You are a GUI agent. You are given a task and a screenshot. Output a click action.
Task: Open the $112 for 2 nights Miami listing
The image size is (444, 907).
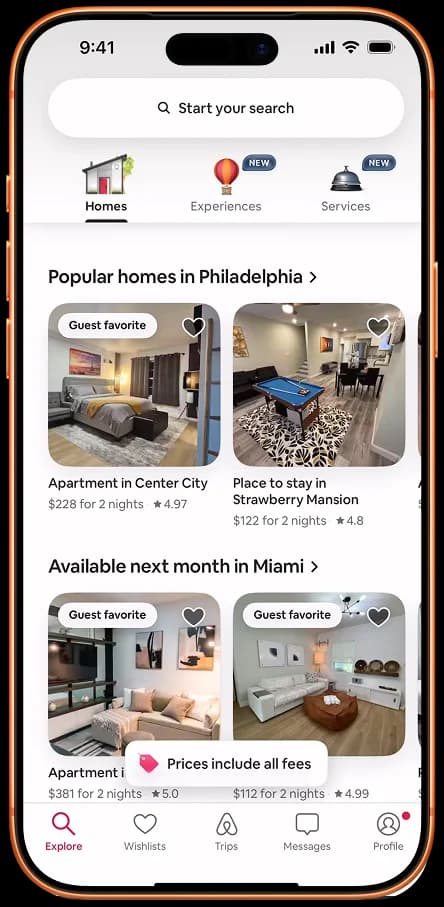(x=319, y=674)
